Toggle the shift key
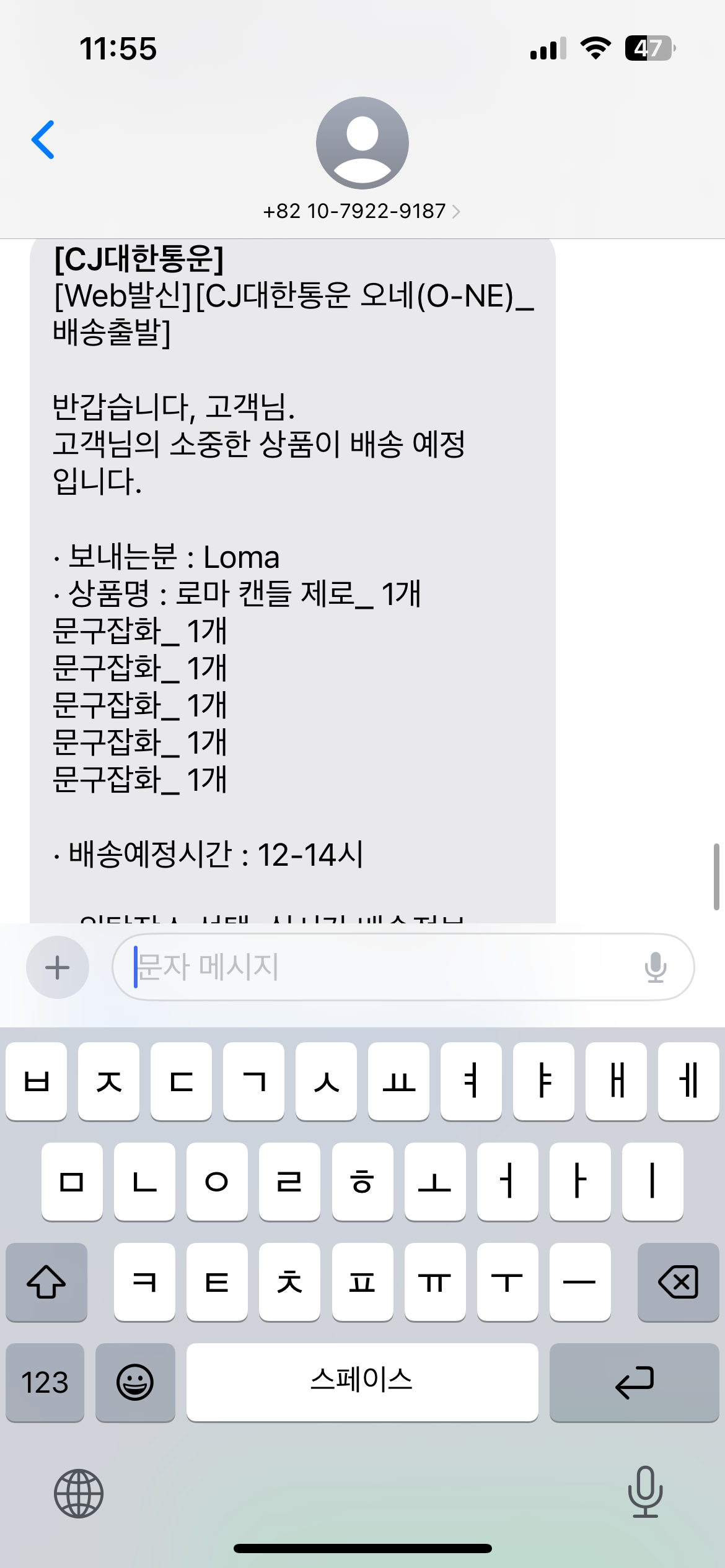725x1568 pixels. tap(46, 1282)
